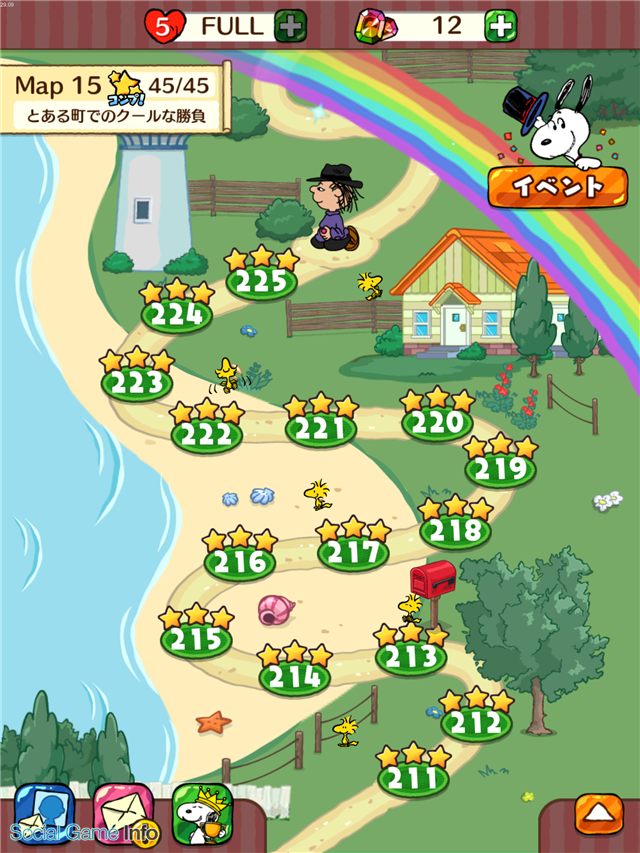
Task: Choose level 220
Action: click(x=437, y=423)
